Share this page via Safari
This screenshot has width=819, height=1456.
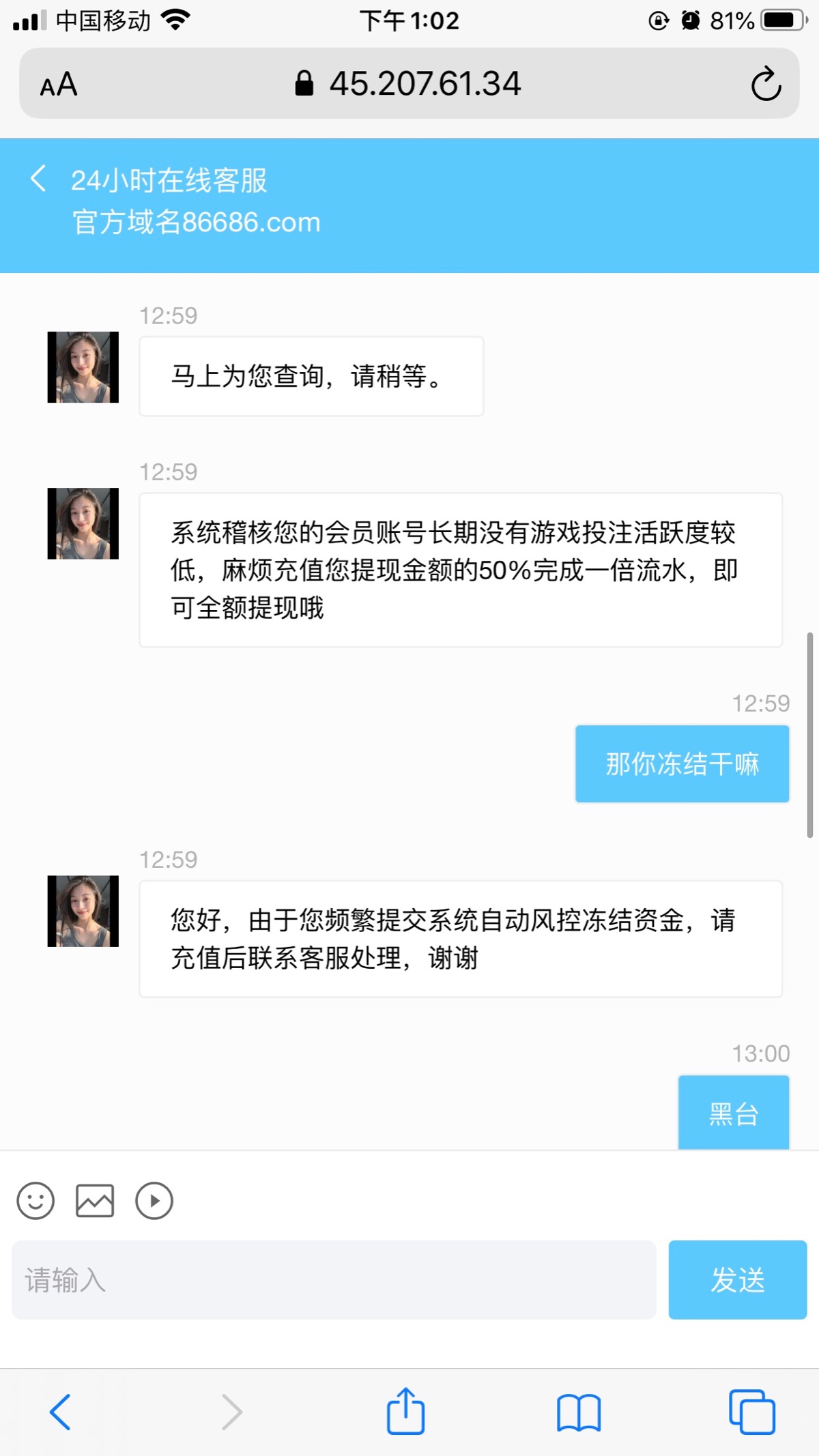406,1411
